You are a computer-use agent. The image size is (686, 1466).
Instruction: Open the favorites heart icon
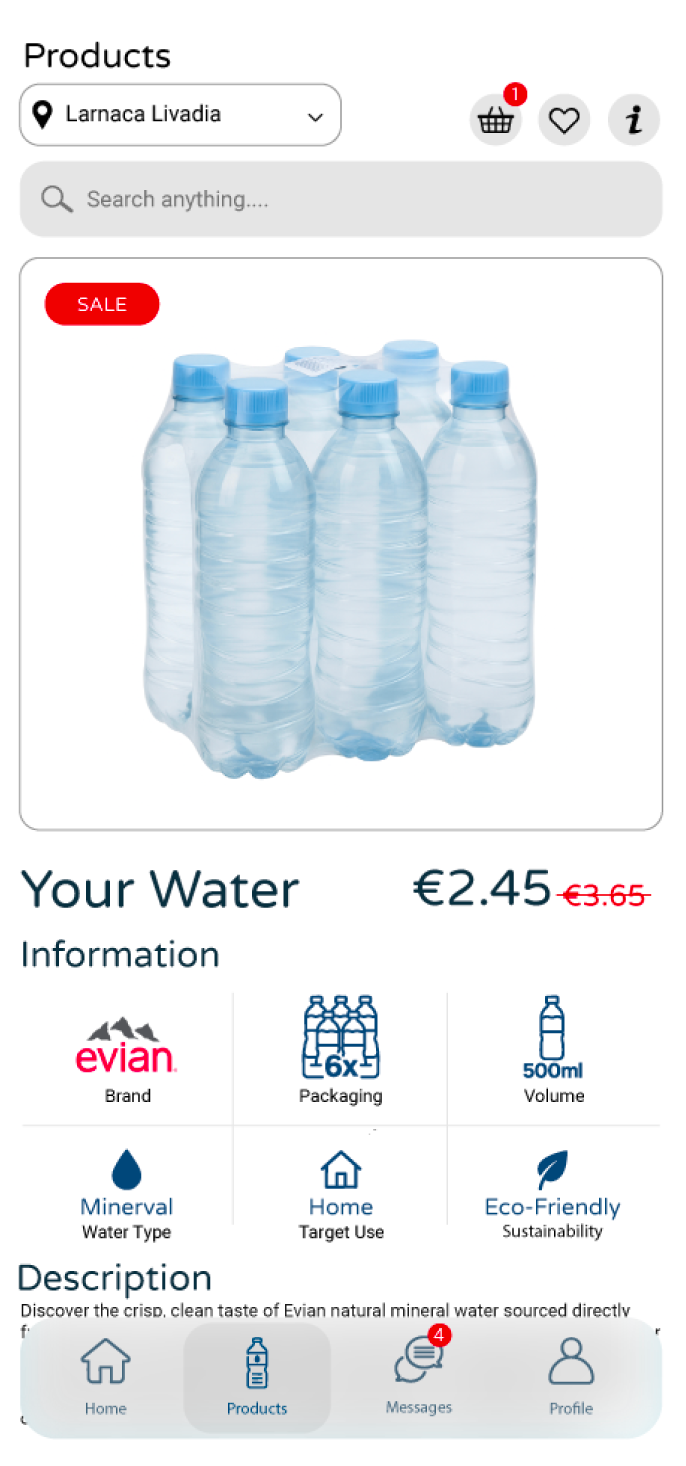point(564,121)
